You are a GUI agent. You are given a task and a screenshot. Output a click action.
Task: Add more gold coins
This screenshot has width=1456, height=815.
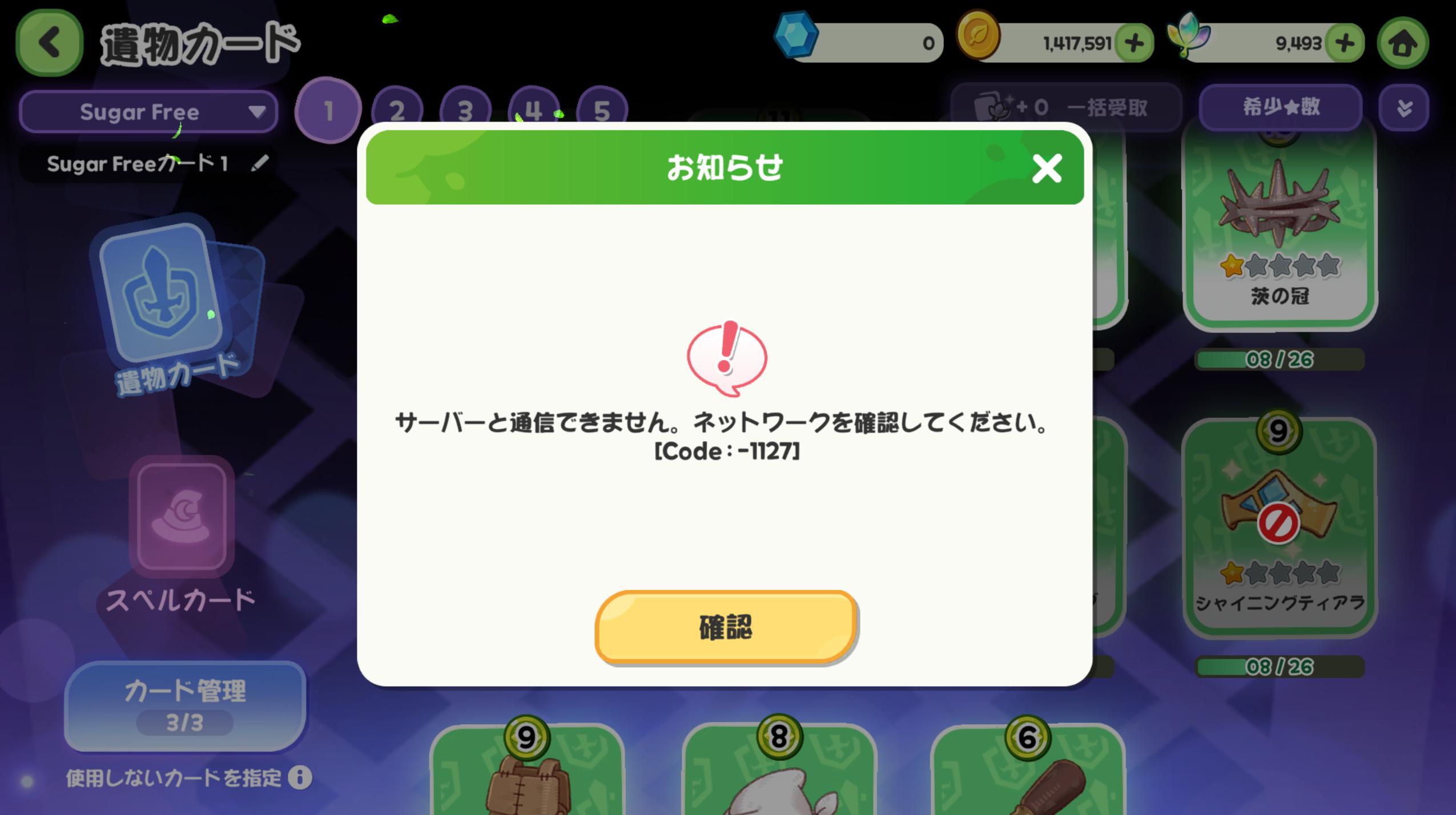1134,43
